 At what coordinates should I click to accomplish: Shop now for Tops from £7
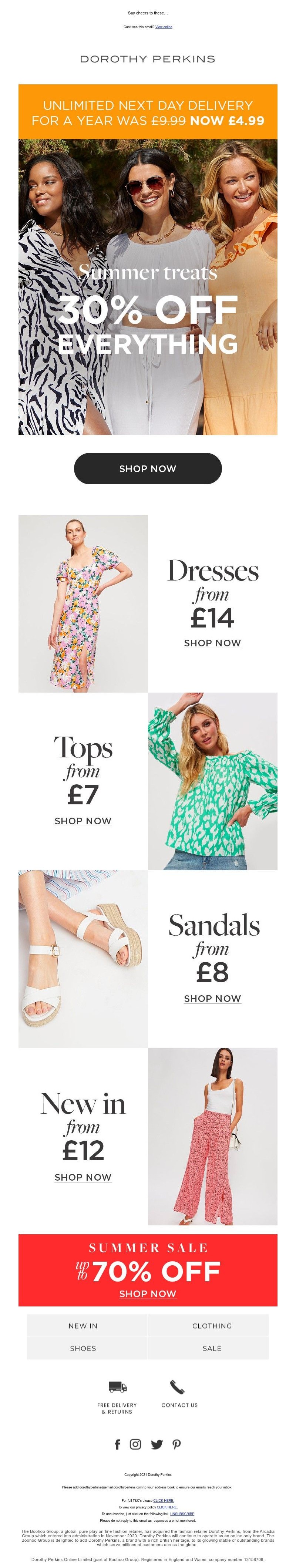click(x=83, y=821)
